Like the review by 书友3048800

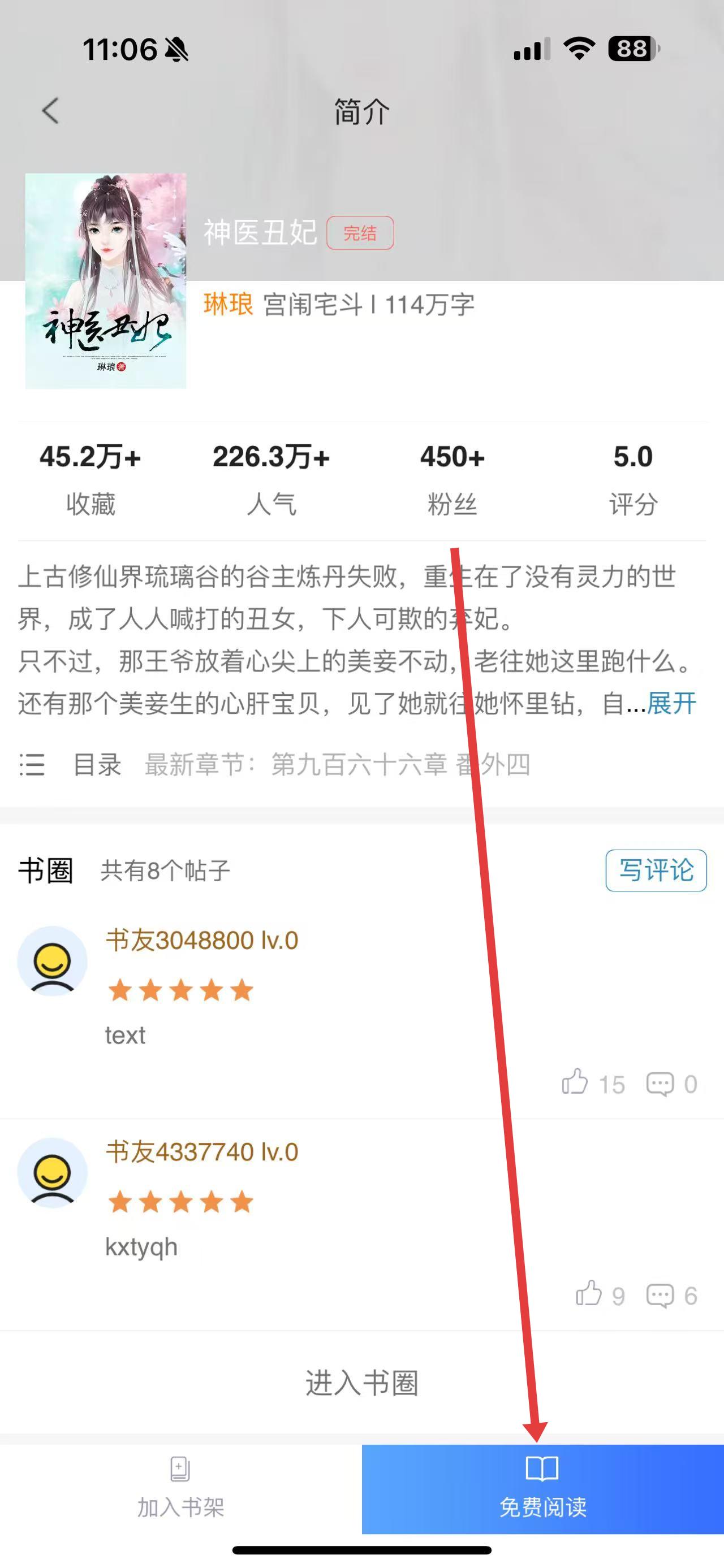coord(575,1084)
